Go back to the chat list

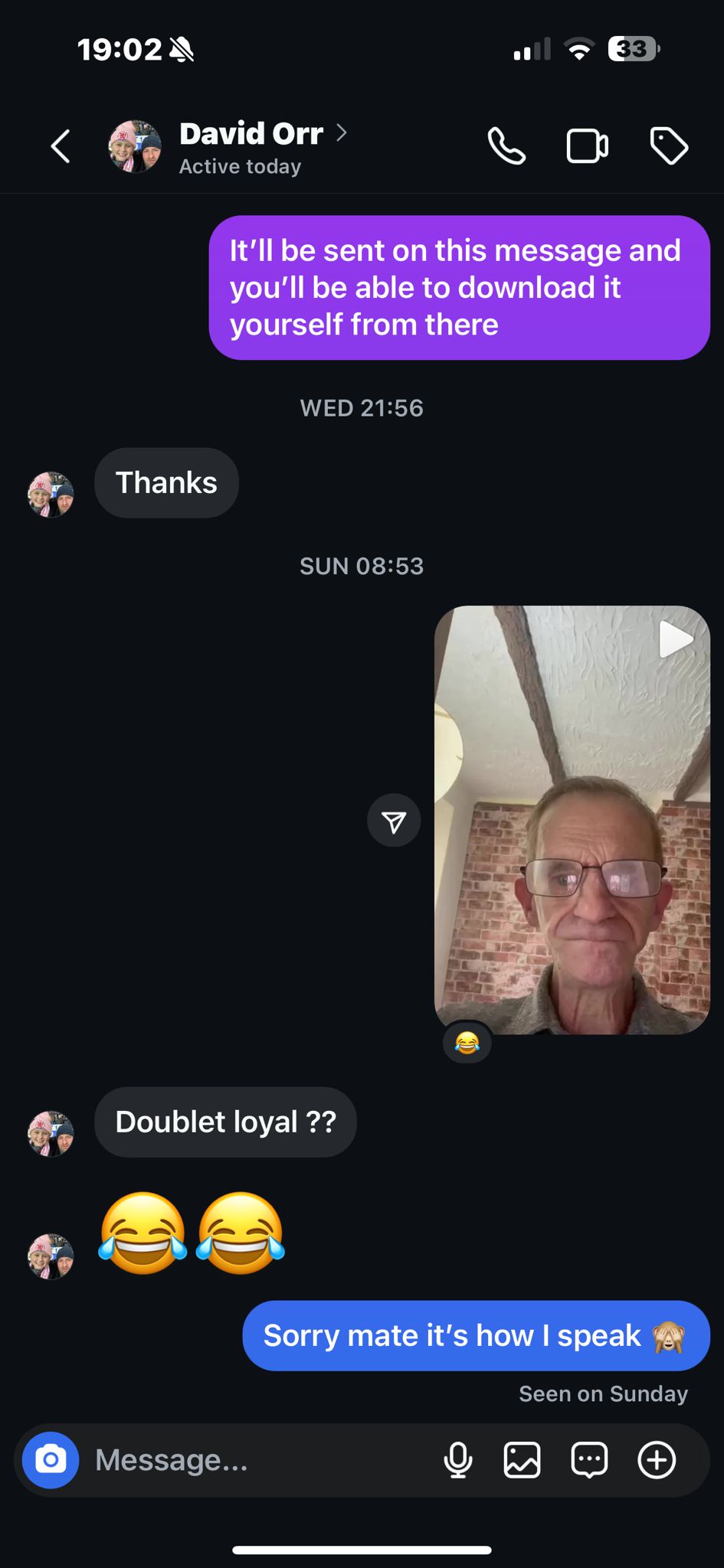tap(61, 146)
